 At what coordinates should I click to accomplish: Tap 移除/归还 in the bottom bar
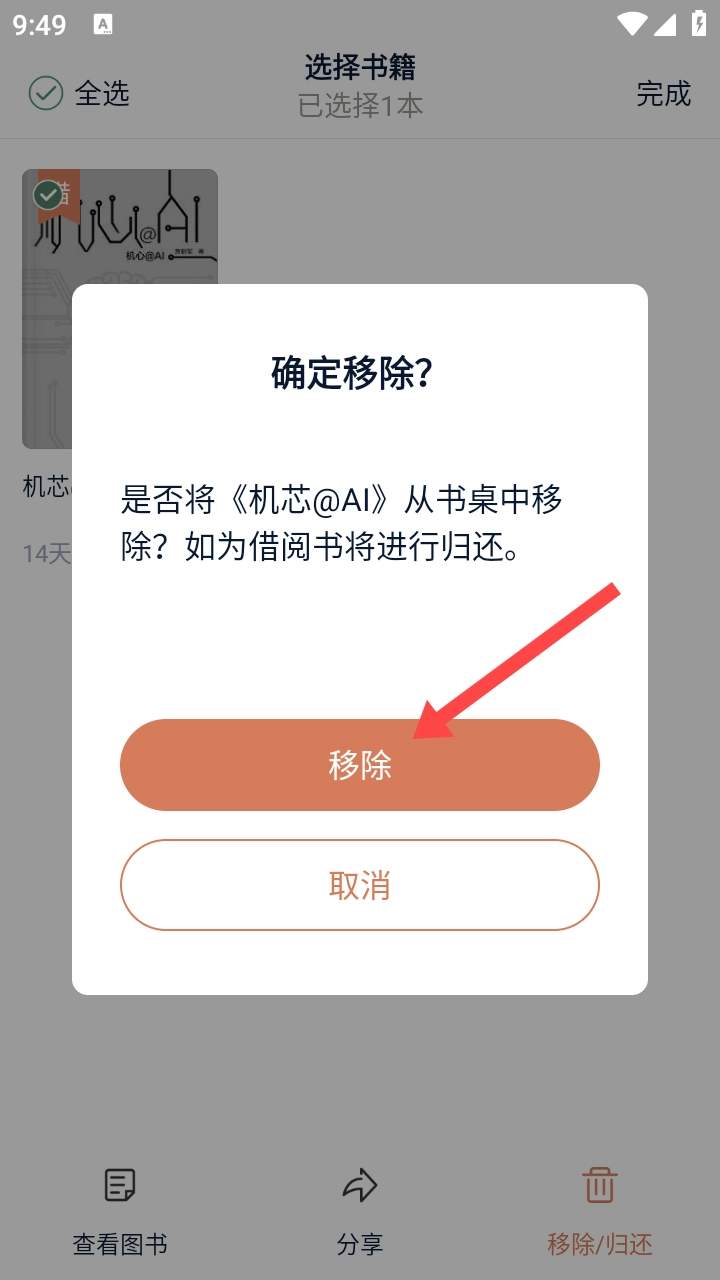click(x=599, y=1212)
